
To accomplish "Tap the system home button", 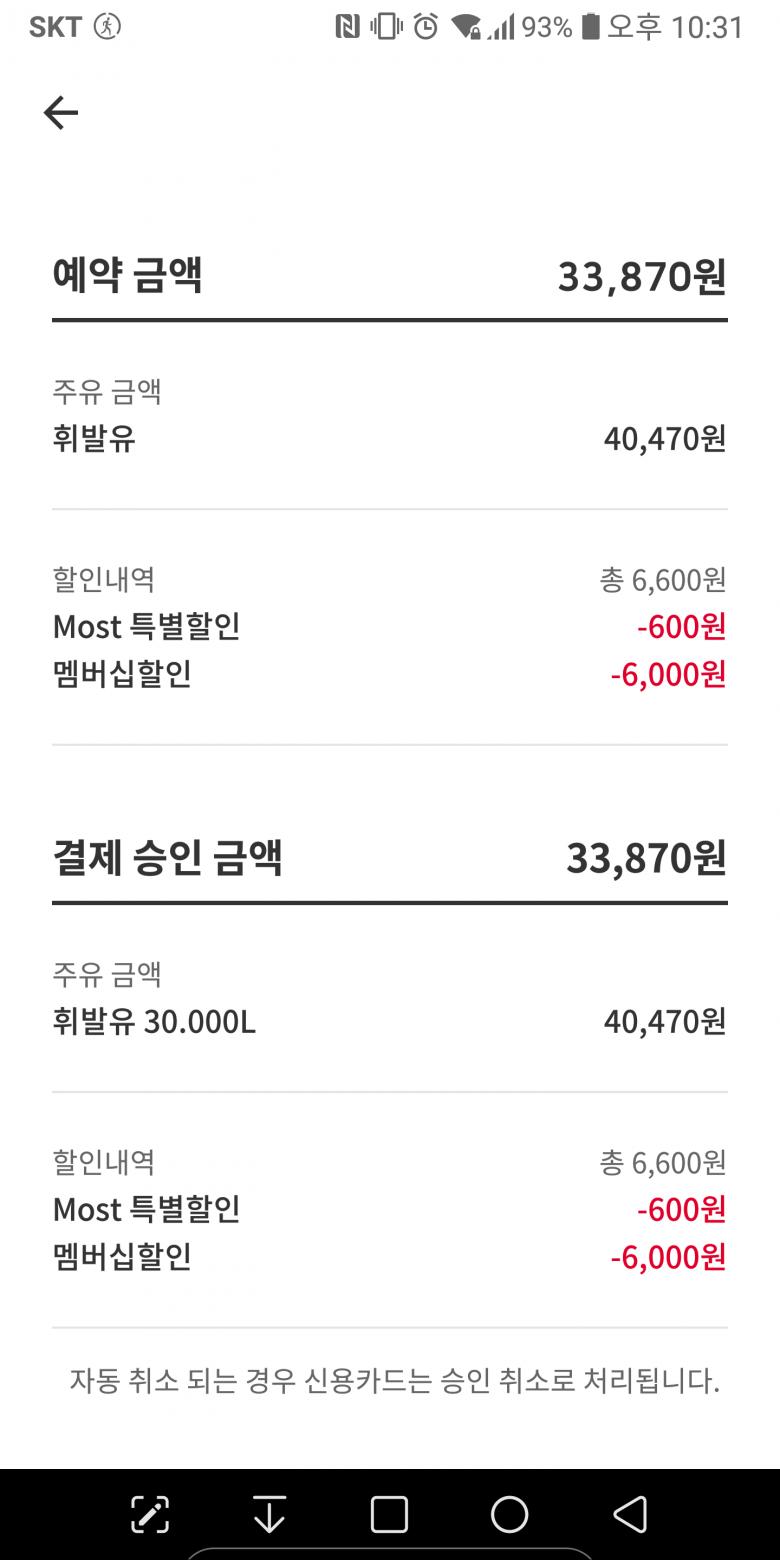I will (x=509, y=1514).
